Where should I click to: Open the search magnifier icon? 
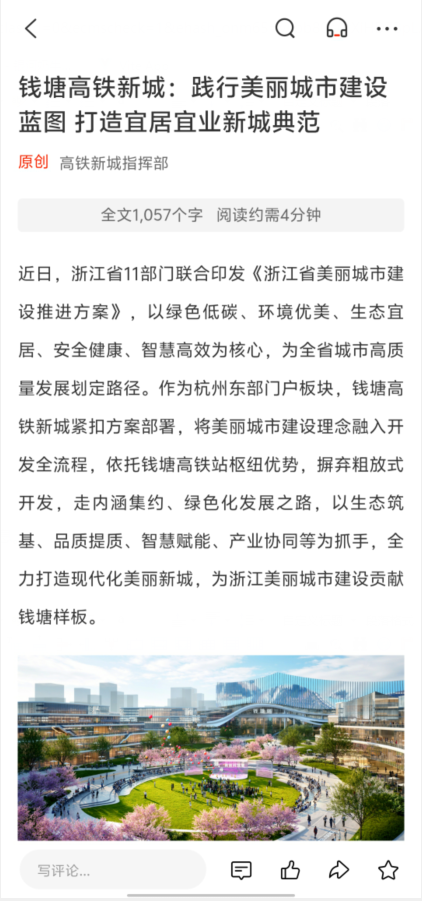point(285,28)
